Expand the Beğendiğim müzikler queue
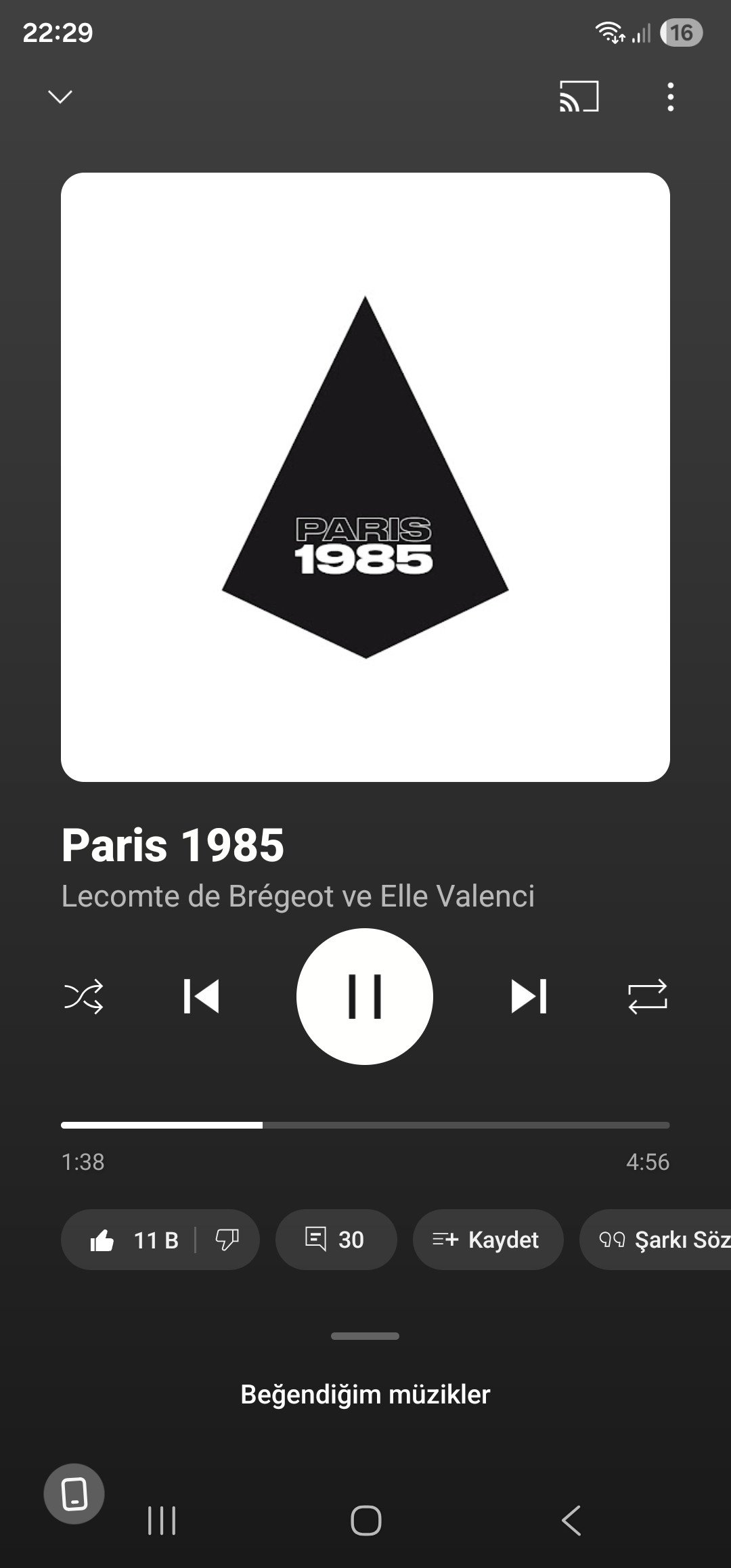 (x=365, y=1394)
